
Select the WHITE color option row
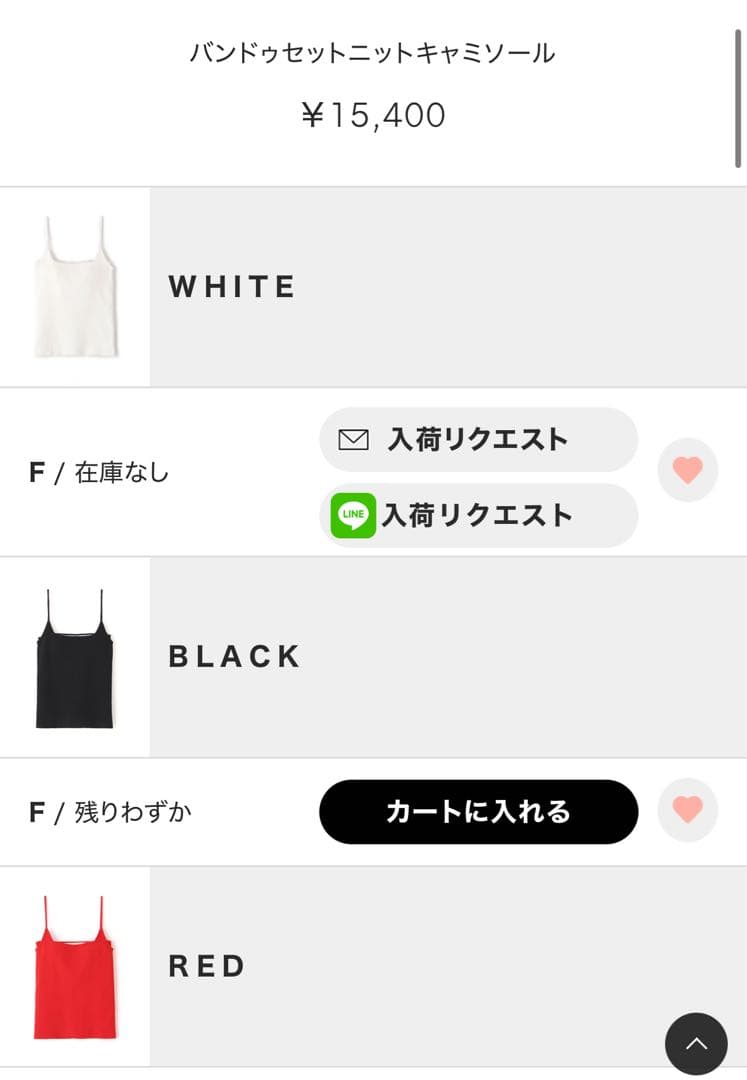click(373, 285)
